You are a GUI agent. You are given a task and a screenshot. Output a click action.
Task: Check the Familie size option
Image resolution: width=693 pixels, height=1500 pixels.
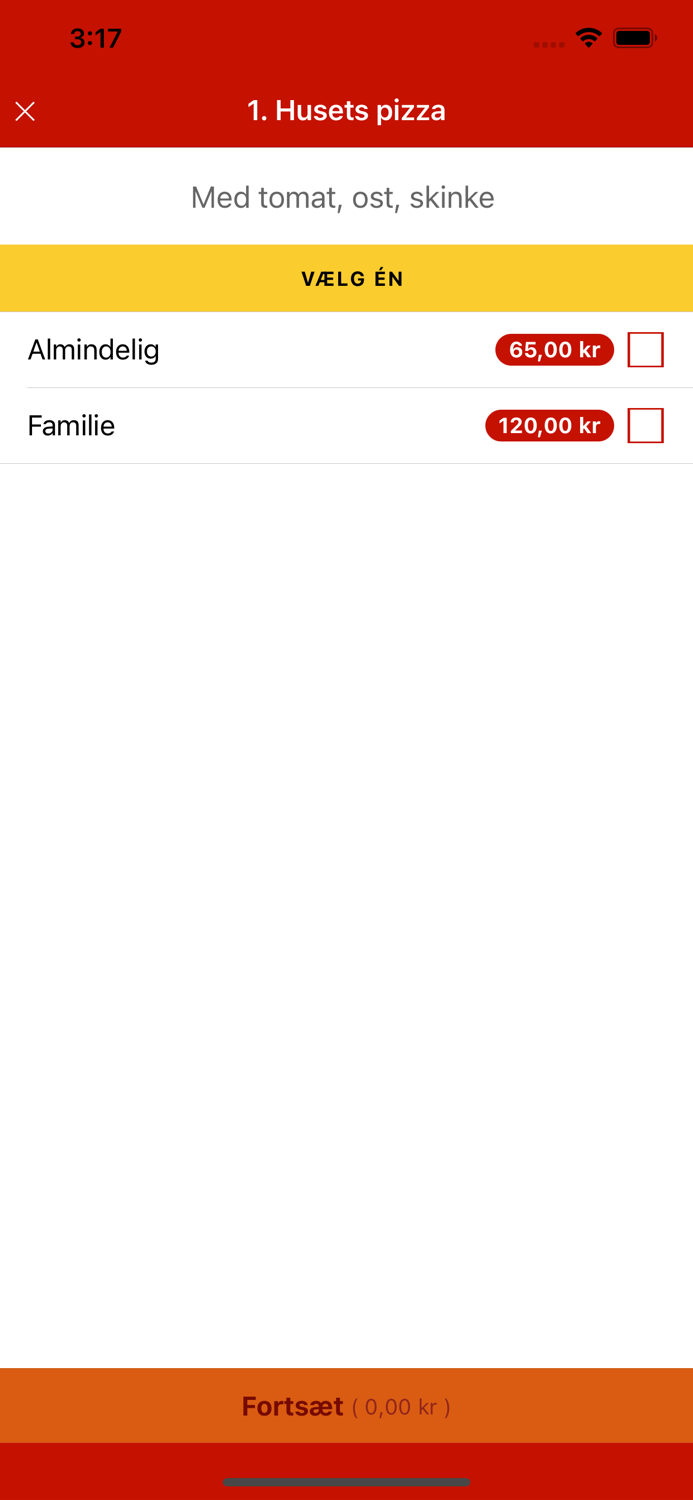645,426
